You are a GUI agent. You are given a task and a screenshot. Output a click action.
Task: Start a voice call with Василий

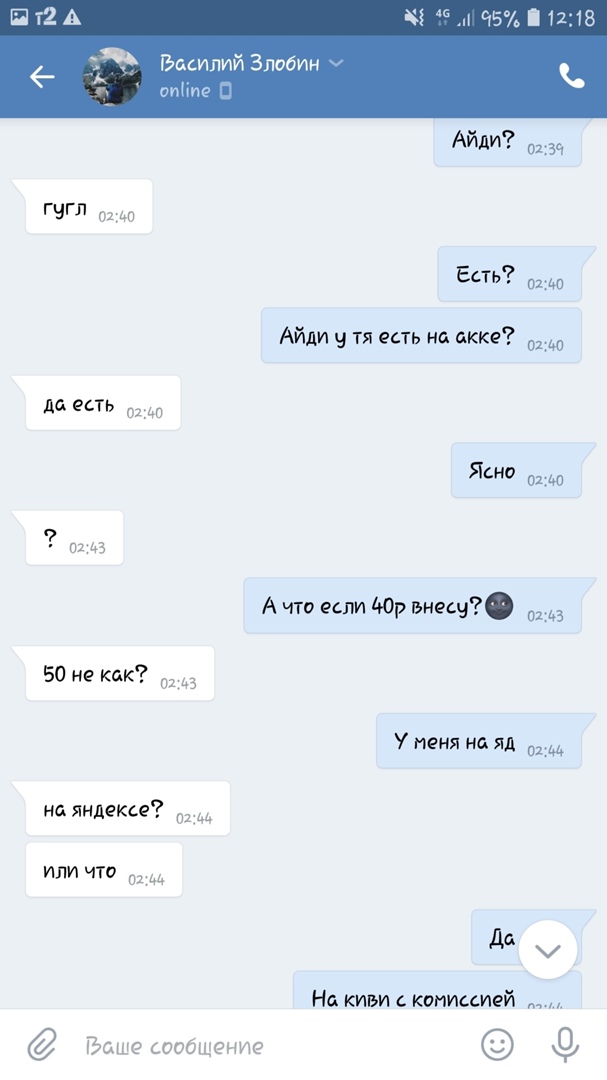pyautogui.click(x=571, y=77)
